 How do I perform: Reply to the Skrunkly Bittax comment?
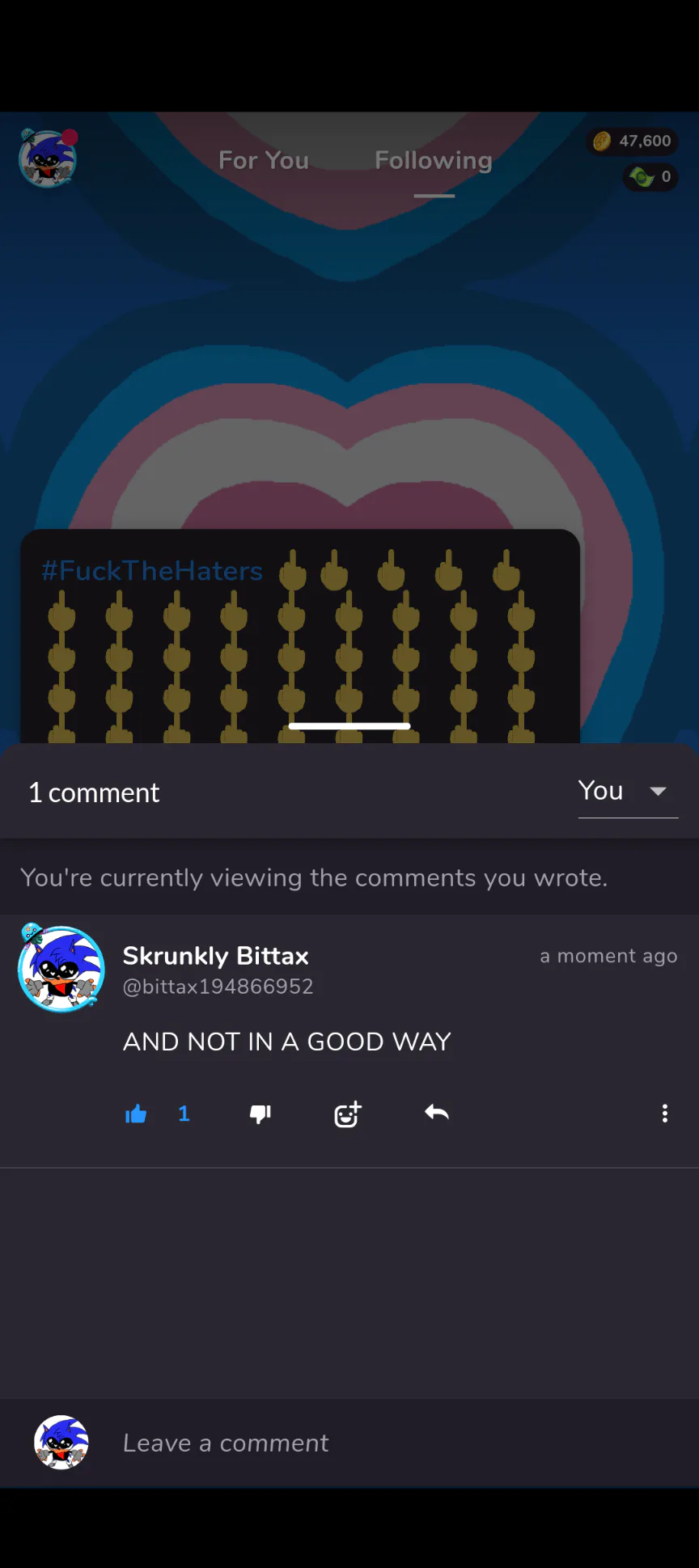click(x=437, y=1113)
